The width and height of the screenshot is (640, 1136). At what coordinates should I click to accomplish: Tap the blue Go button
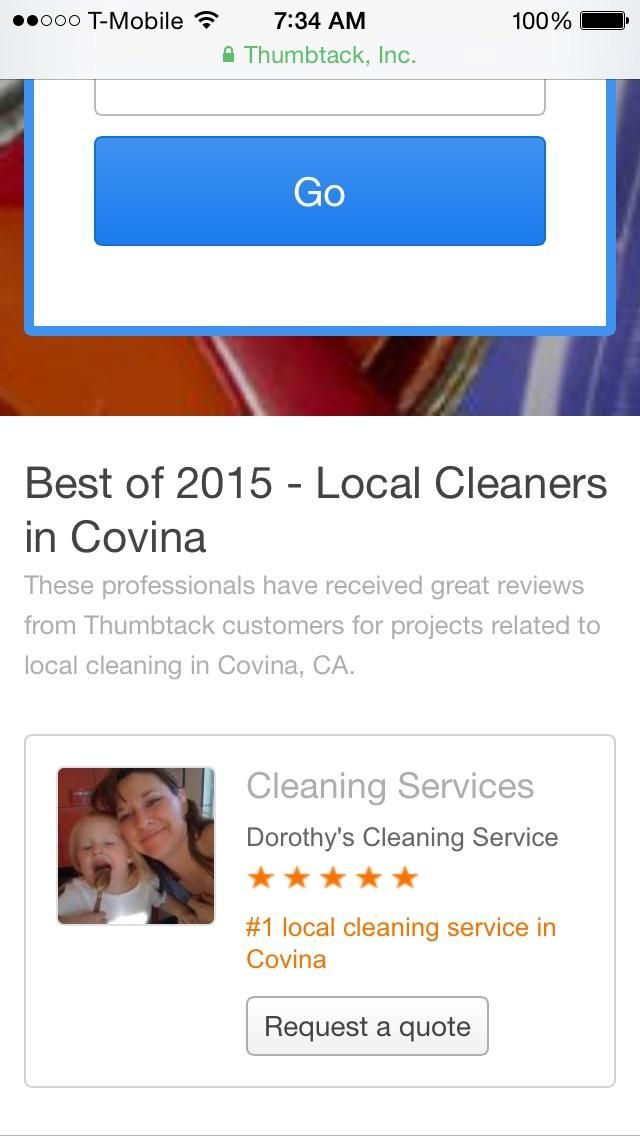pos(319,191)
